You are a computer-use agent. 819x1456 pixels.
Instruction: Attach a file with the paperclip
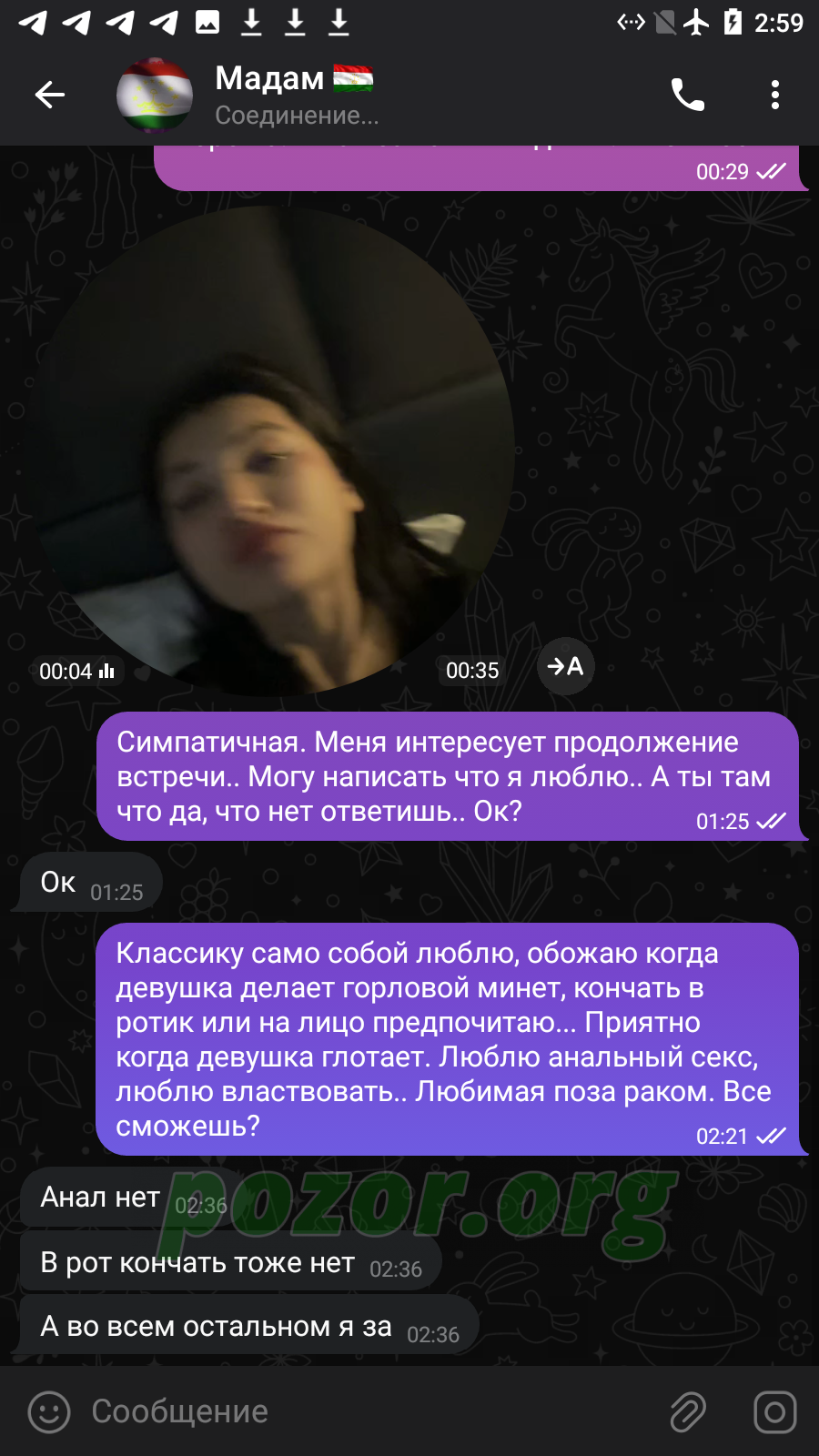pyautogui.click(x=688, y=1412)
